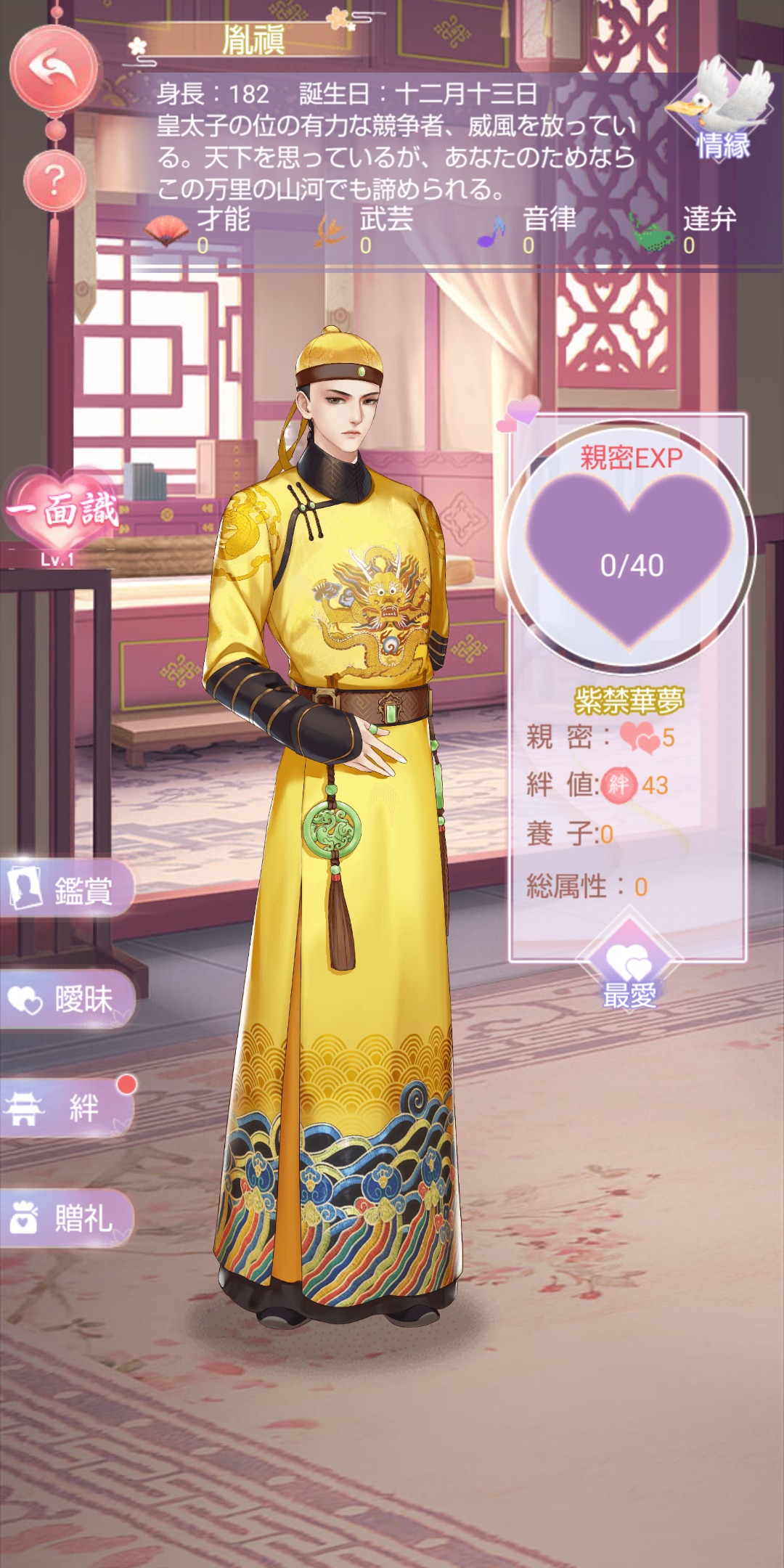Open the question mark help button

pyautogui.click(x=55, y=179)
